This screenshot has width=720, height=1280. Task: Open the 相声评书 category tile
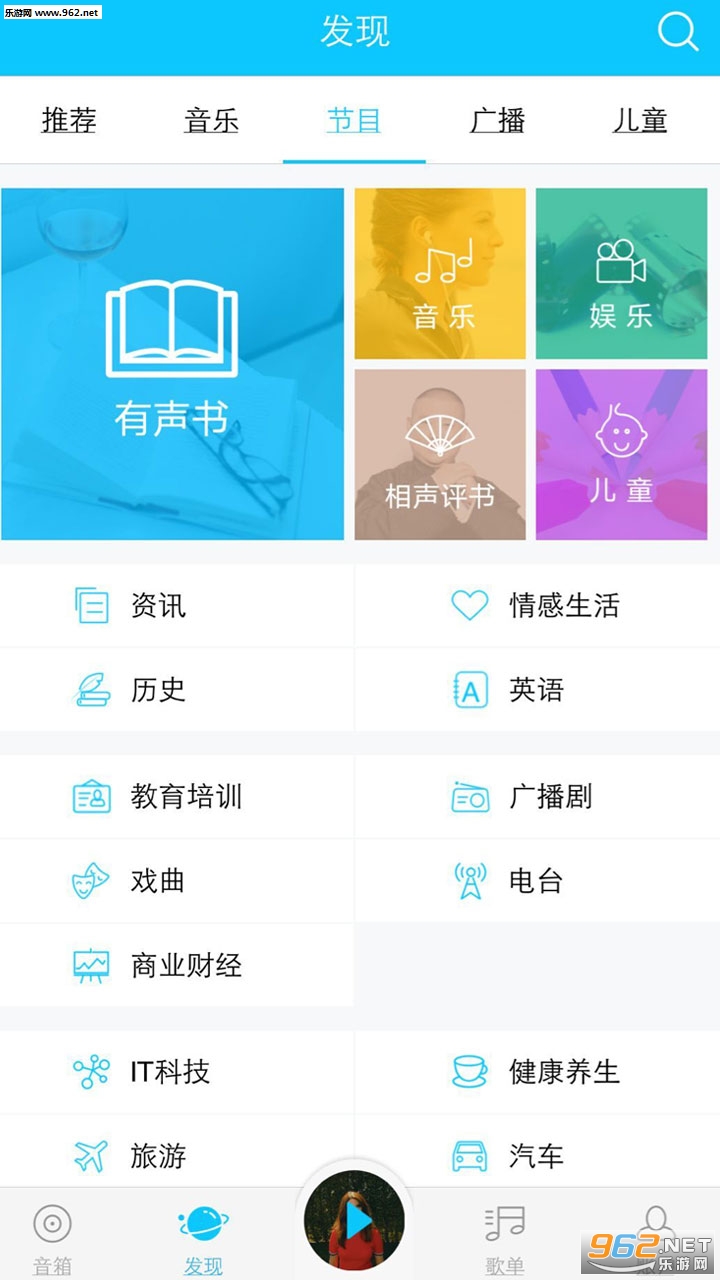pos(440,455)
